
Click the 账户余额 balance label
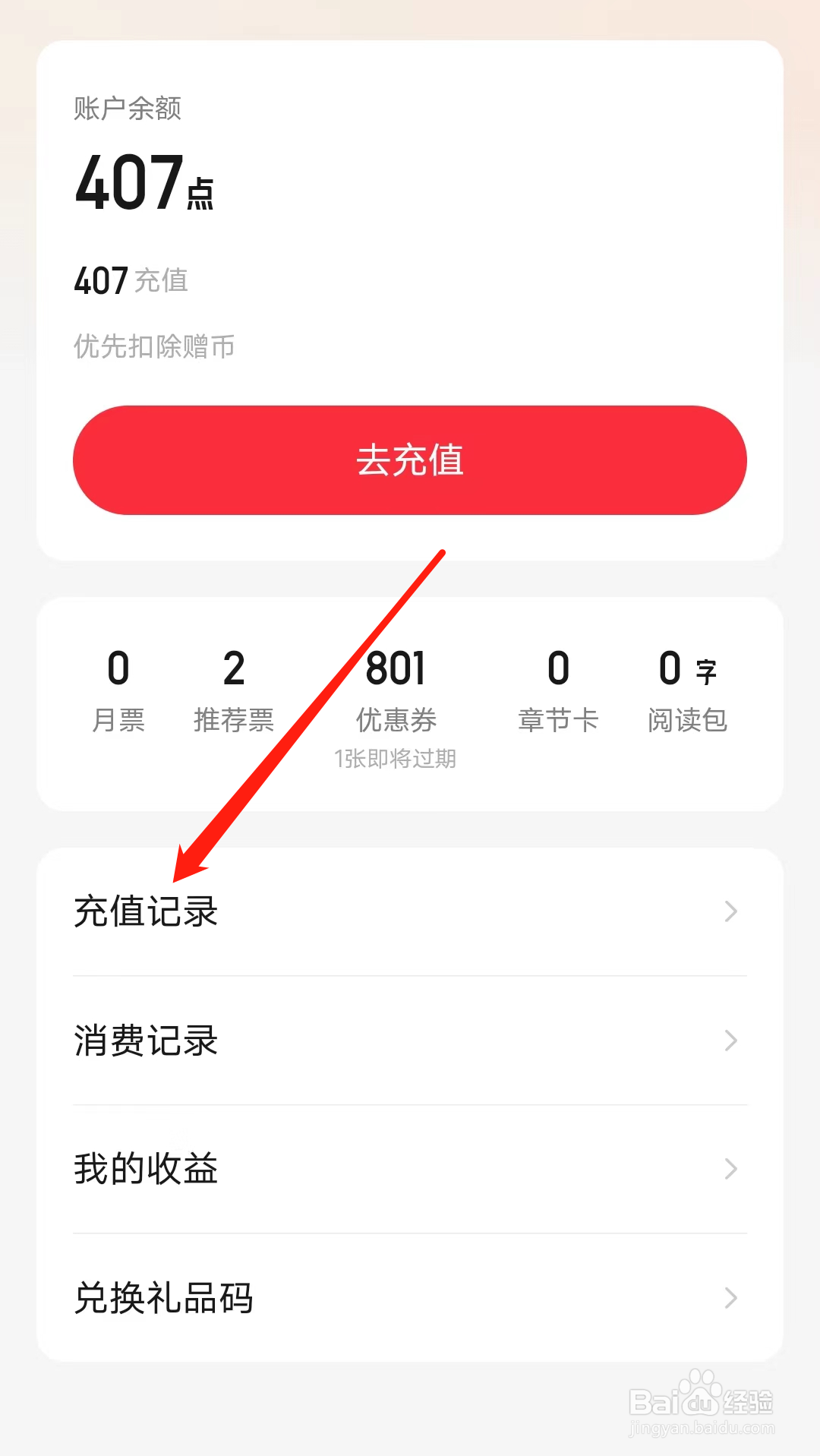tap(128, 109)
